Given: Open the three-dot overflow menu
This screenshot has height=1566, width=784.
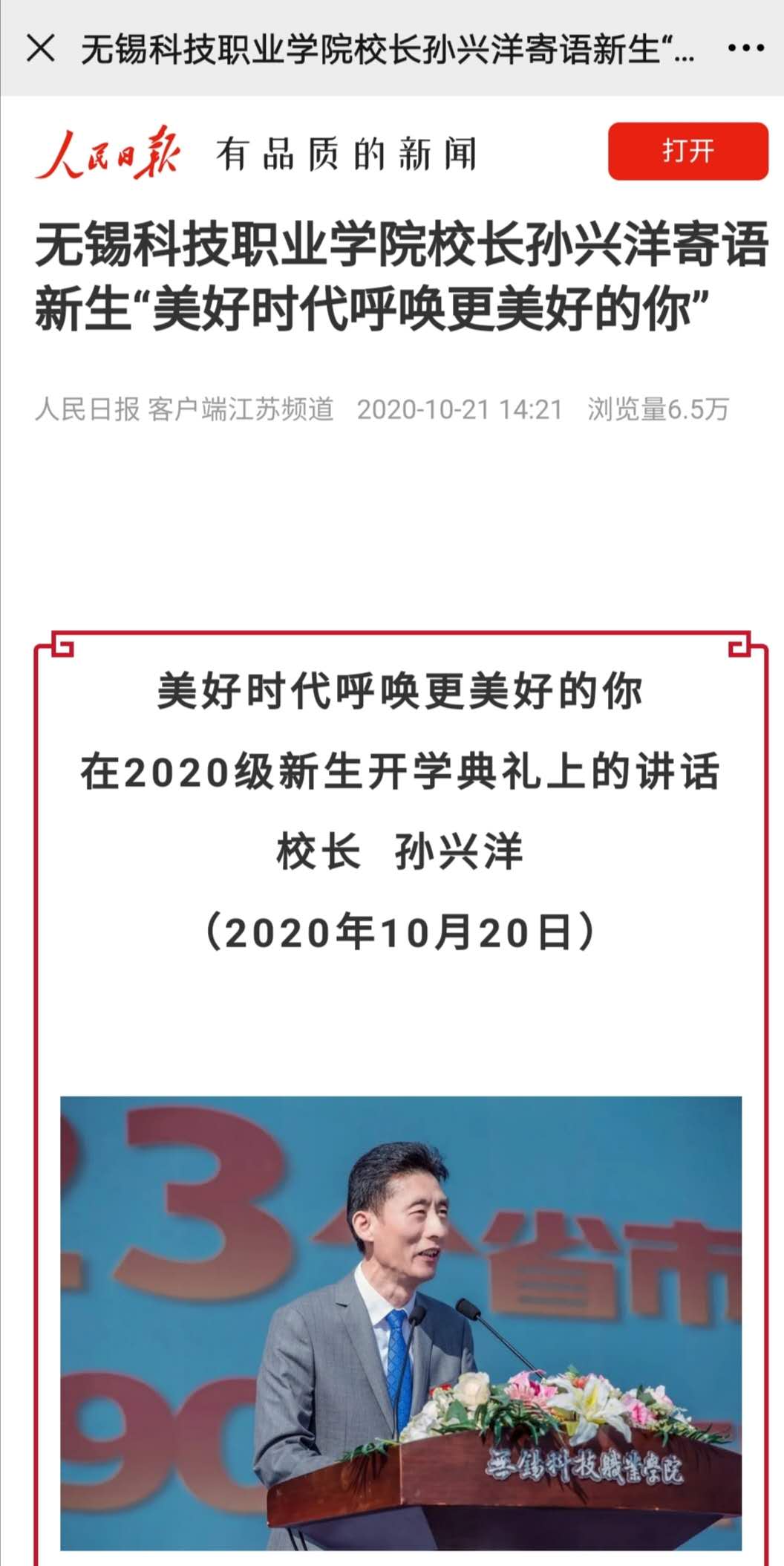Looking at the screenshot, I should 745,49.
